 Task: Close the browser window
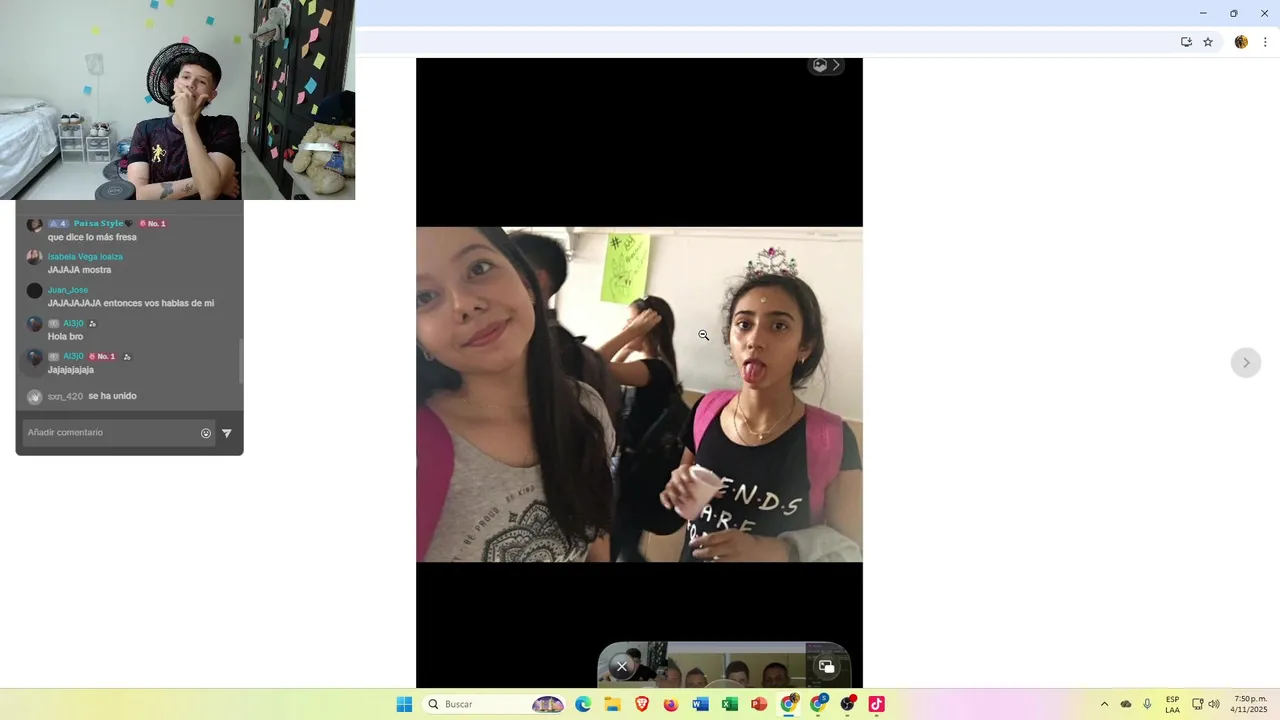coord(1264,13)
